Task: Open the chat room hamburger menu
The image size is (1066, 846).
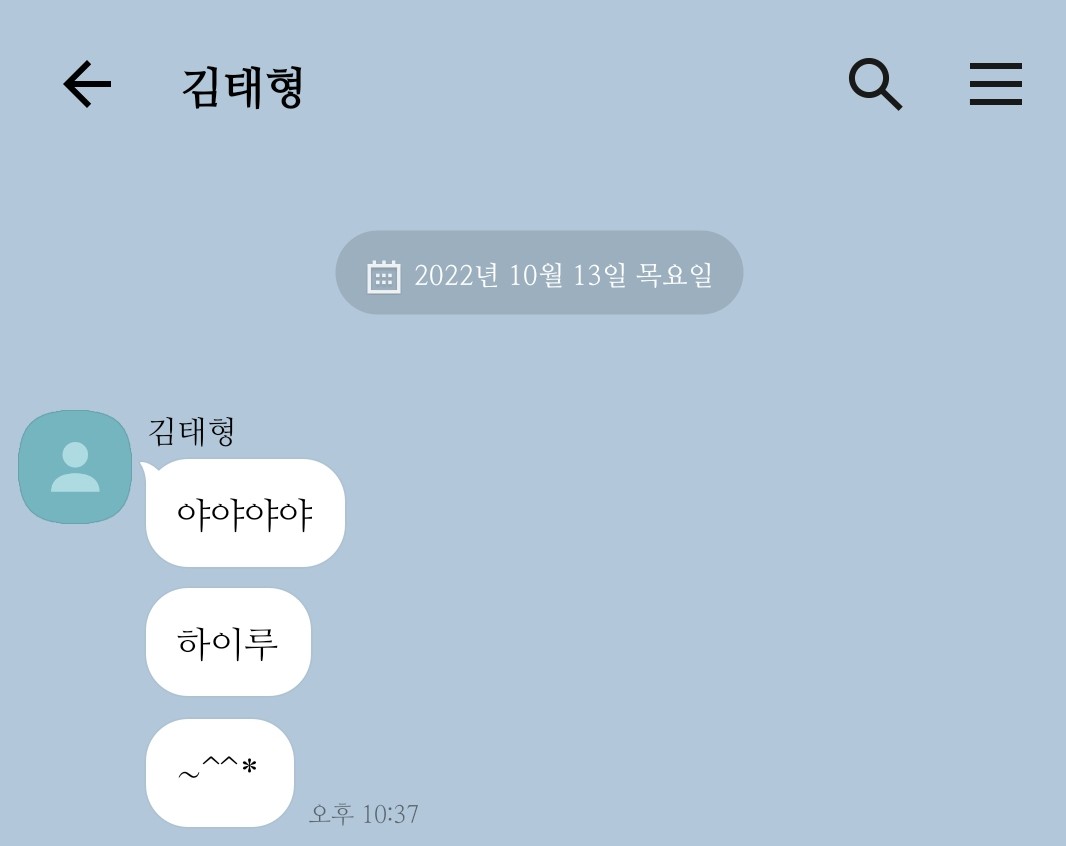Action: click(995, 84)
